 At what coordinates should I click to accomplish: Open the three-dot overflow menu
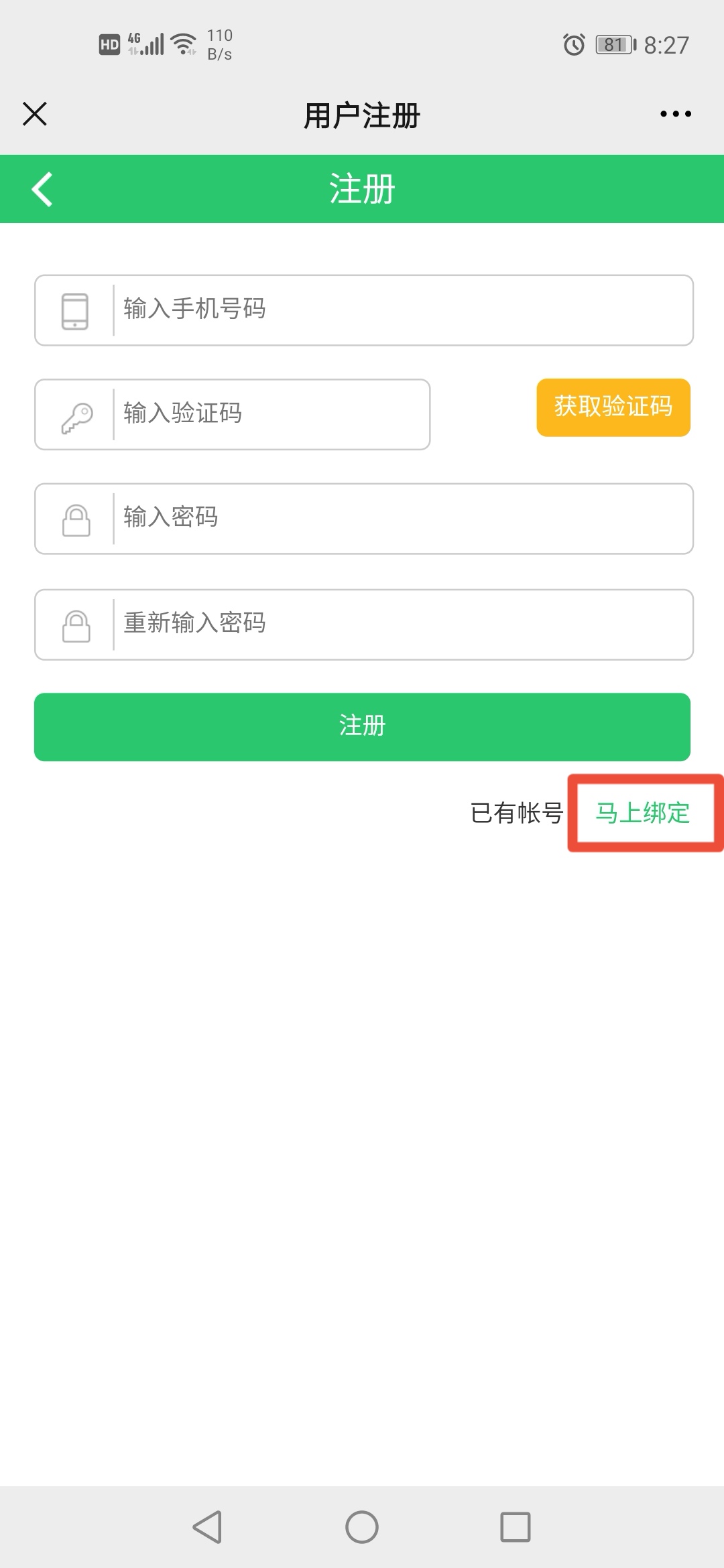(x=675, y=114)
